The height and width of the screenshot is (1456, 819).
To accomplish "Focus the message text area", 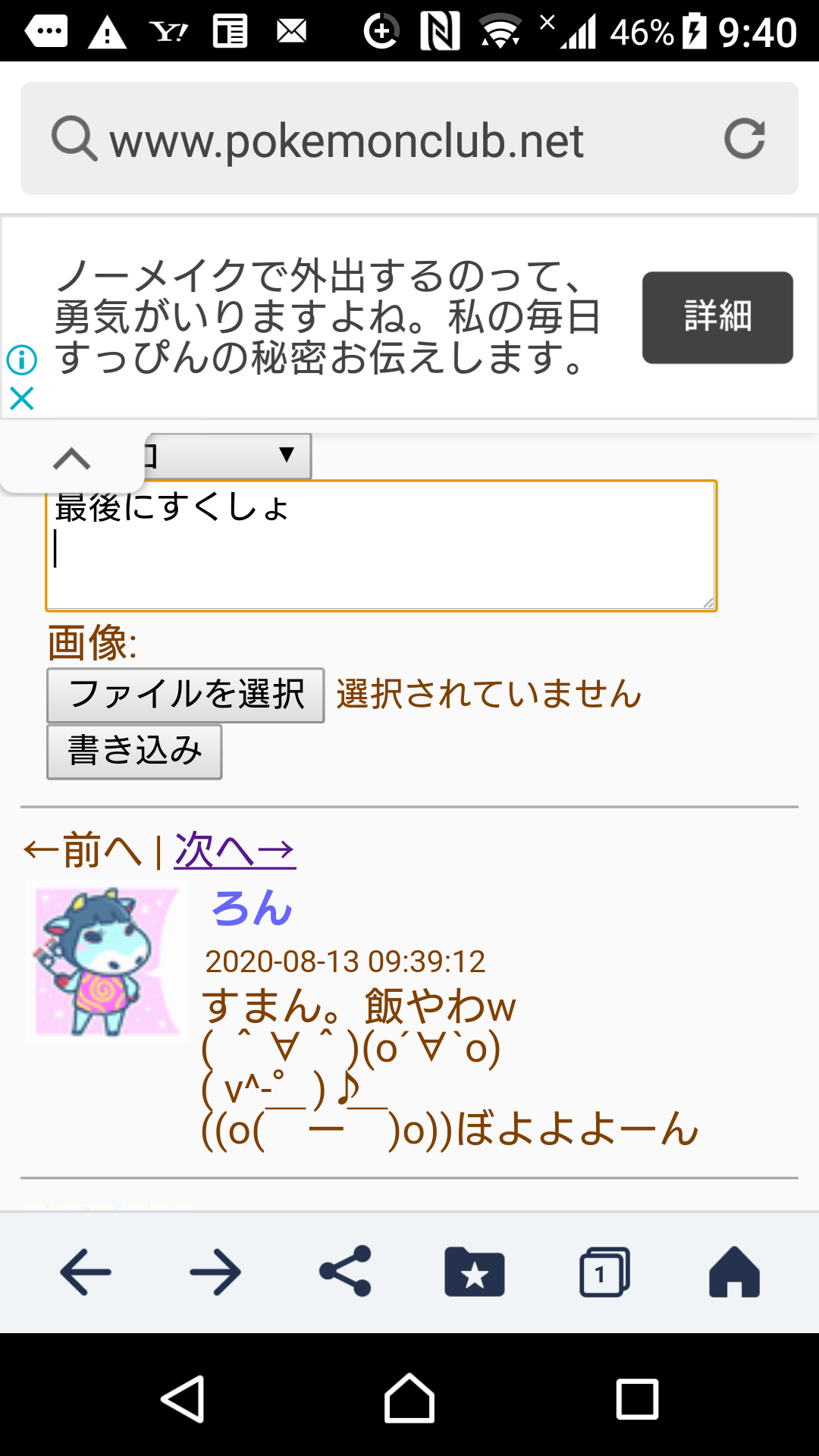I will coord(381,546).
